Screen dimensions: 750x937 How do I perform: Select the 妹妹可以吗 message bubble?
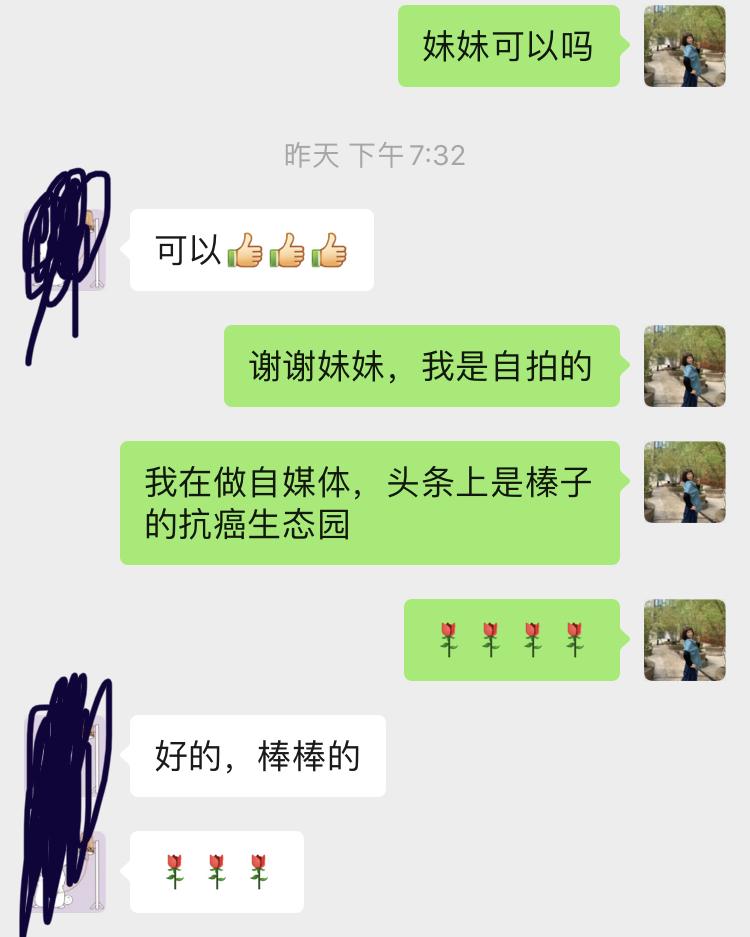509,46
